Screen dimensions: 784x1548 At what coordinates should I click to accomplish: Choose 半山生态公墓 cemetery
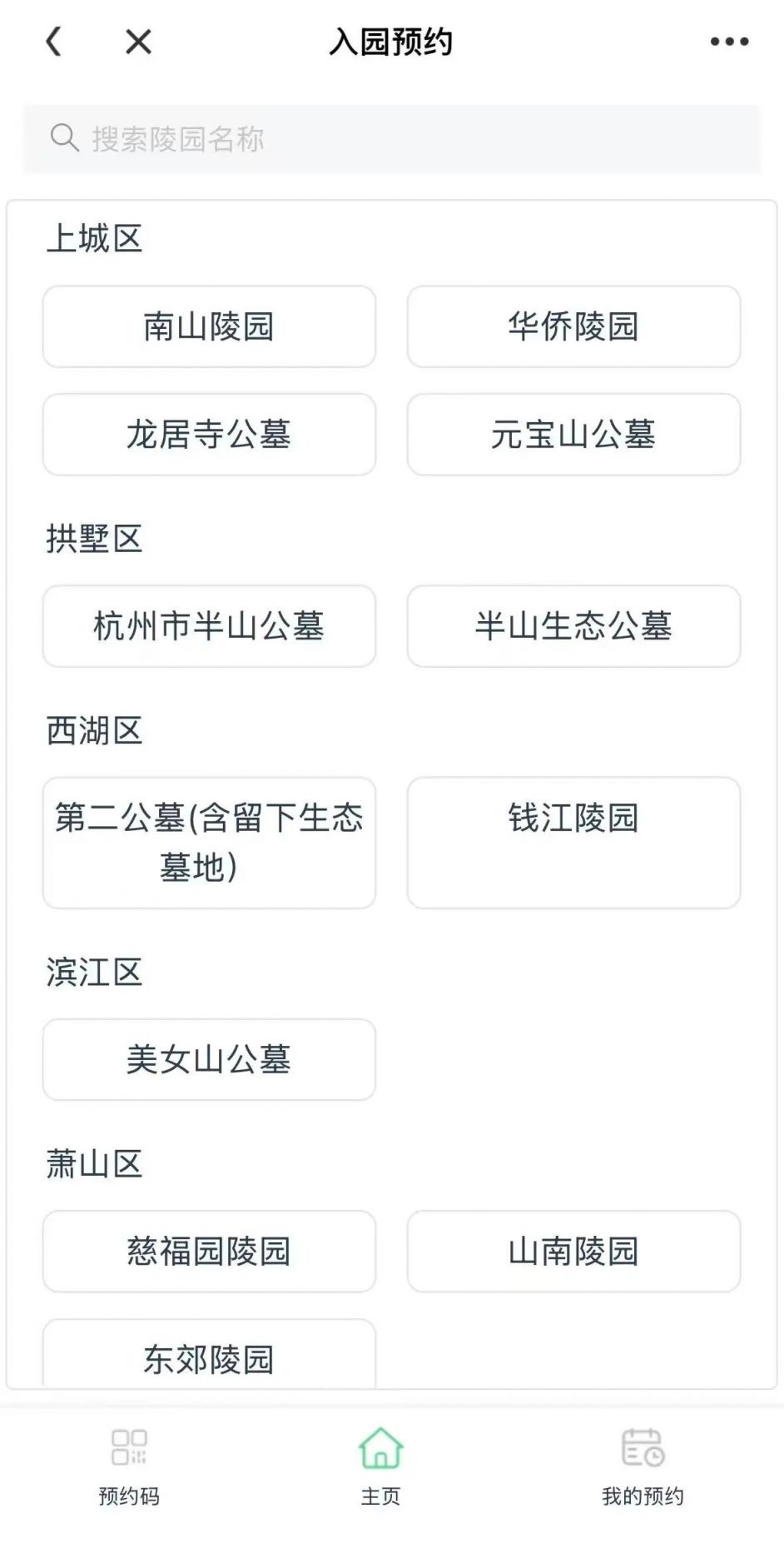click(x=573, y=627)
